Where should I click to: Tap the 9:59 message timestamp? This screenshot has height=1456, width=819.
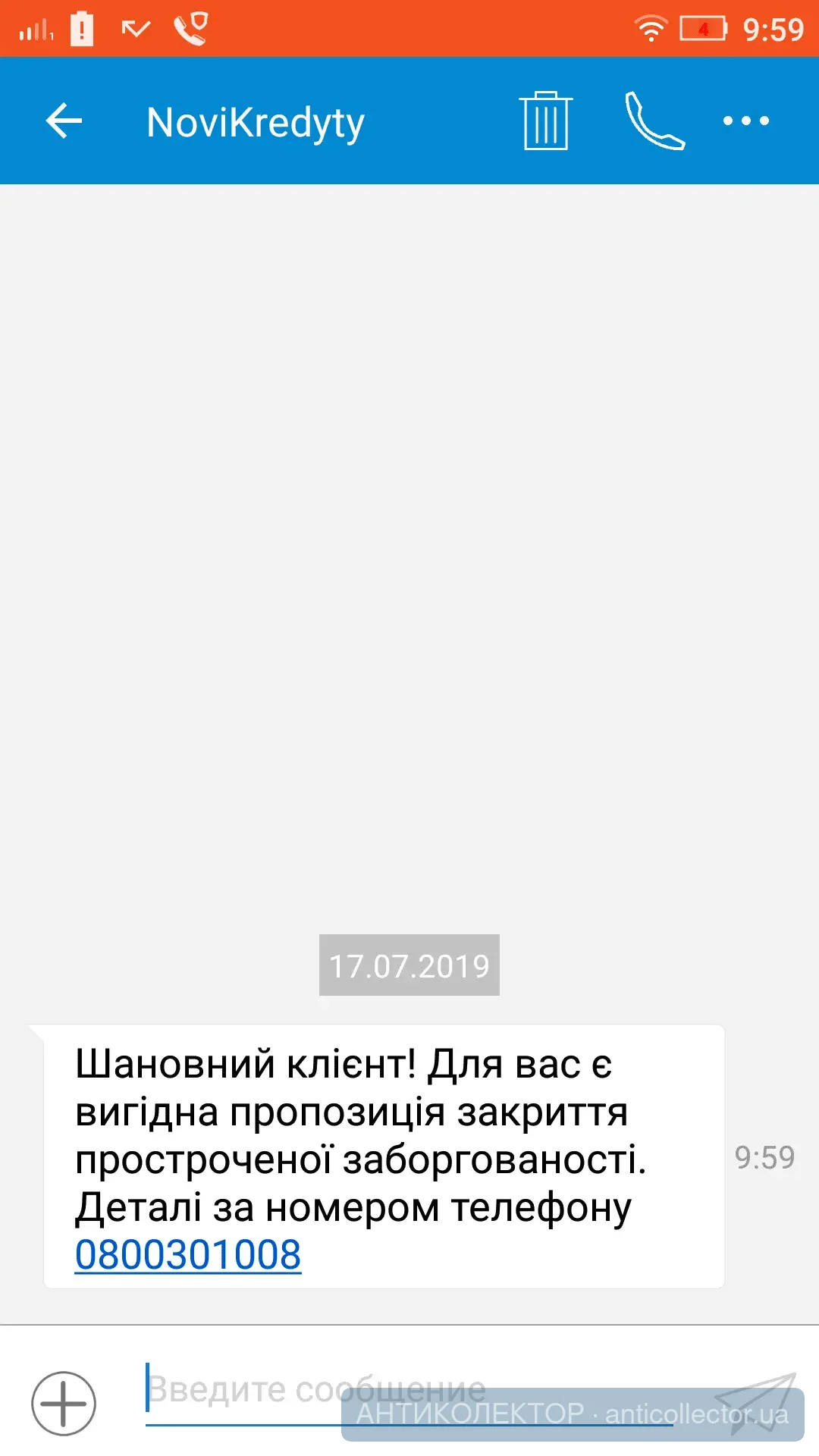pyautogui.click(x=764, y=1156)
